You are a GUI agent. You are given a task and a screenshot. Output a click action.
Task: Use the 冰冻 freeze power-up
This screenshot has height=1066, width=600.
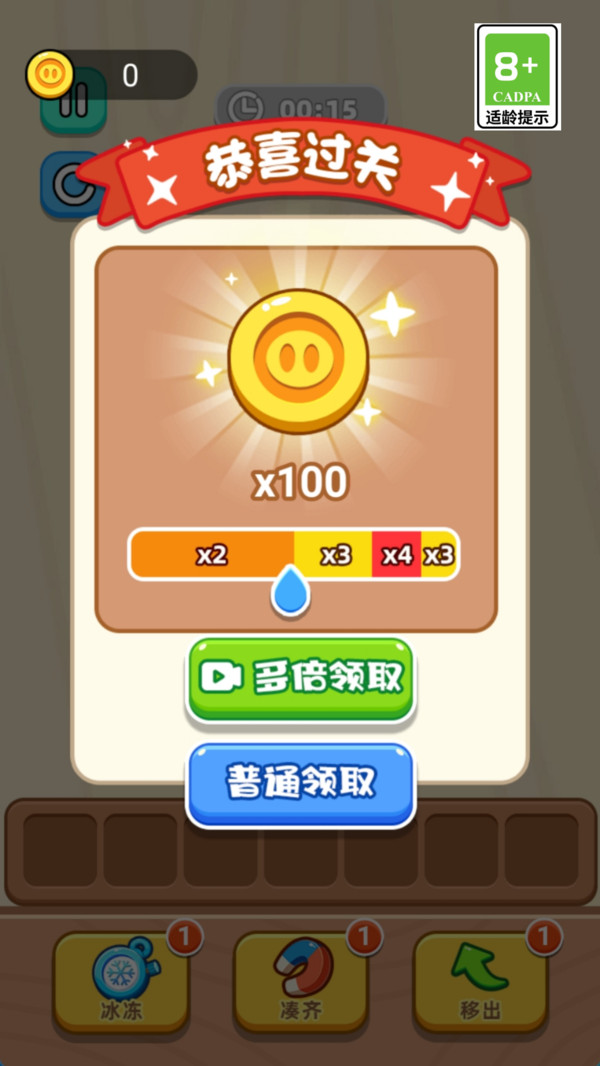tap(120, 980)
